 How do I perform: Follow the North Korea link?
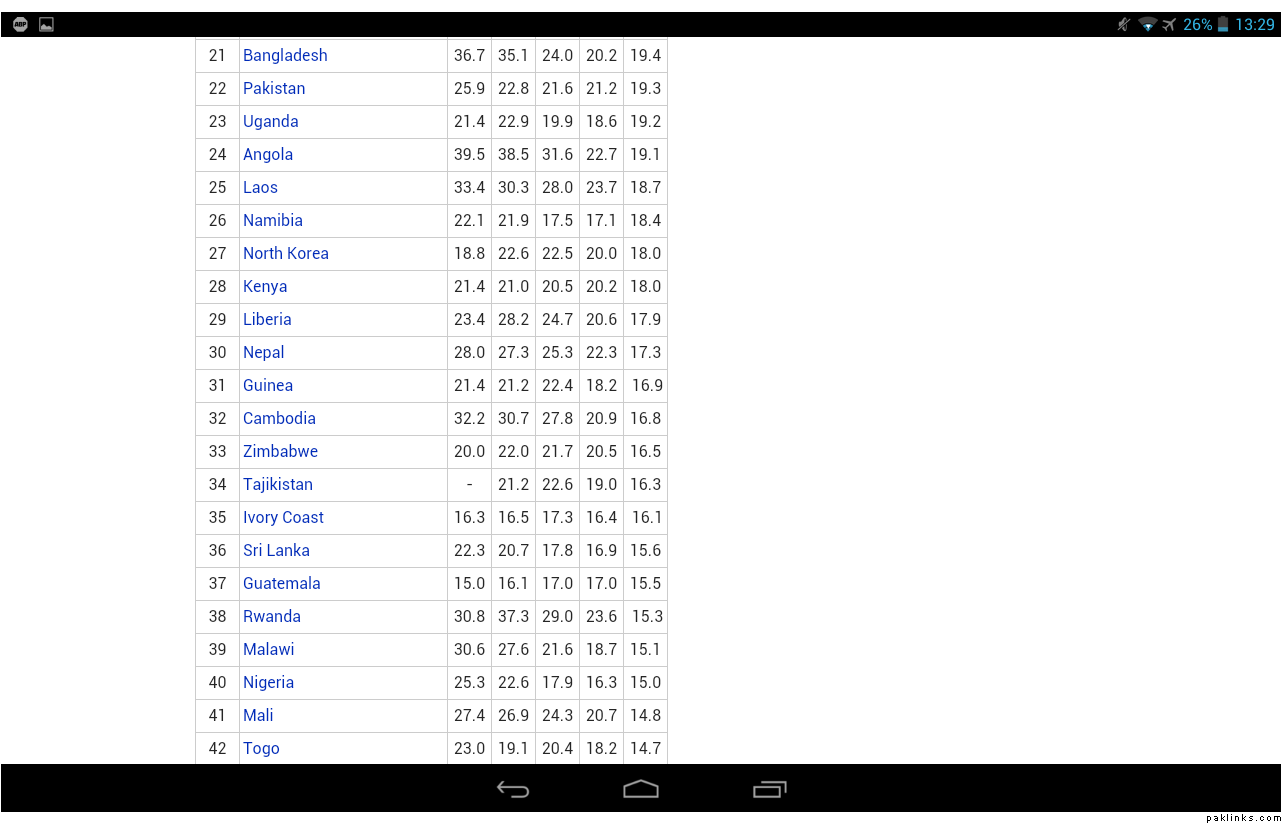coord(285,254)
